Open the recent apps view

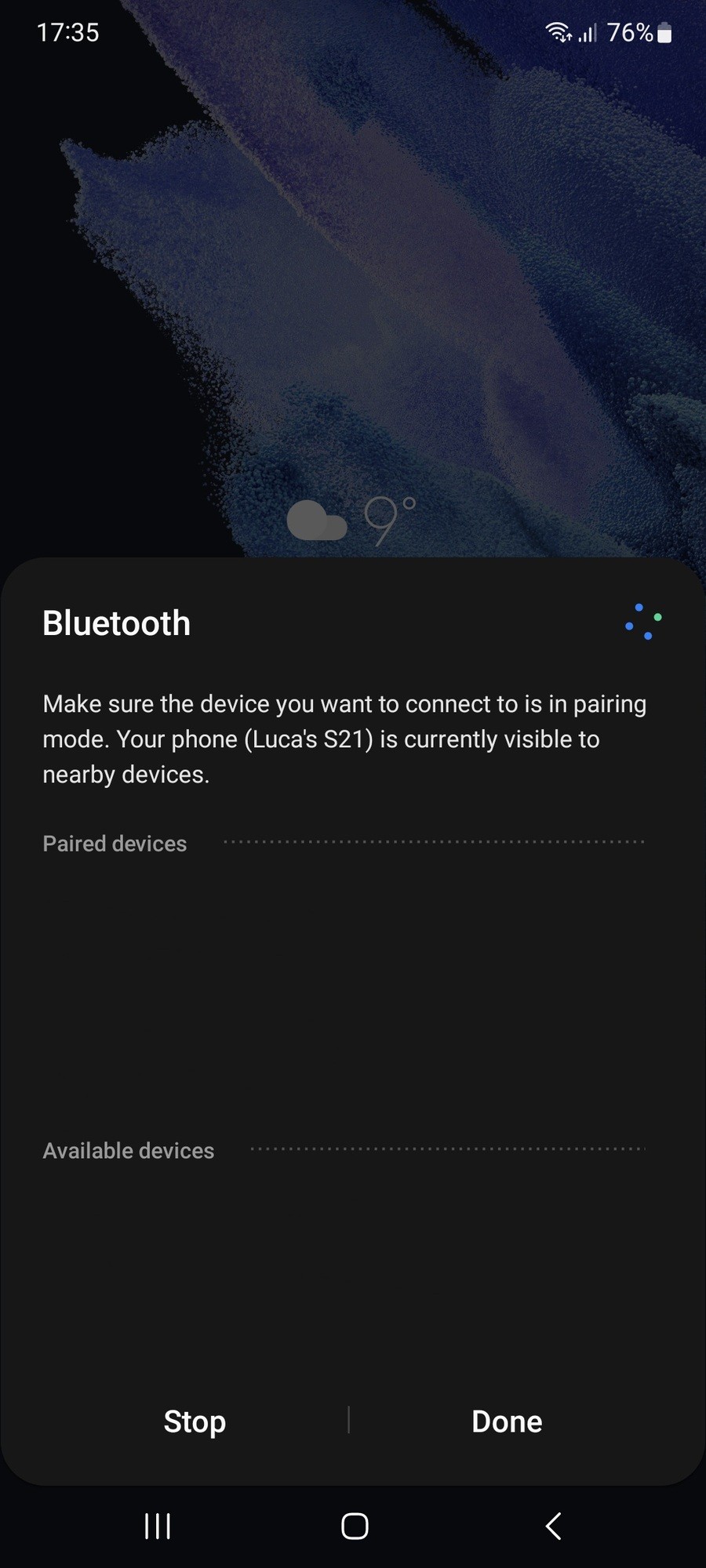[x=158, y=1526]
